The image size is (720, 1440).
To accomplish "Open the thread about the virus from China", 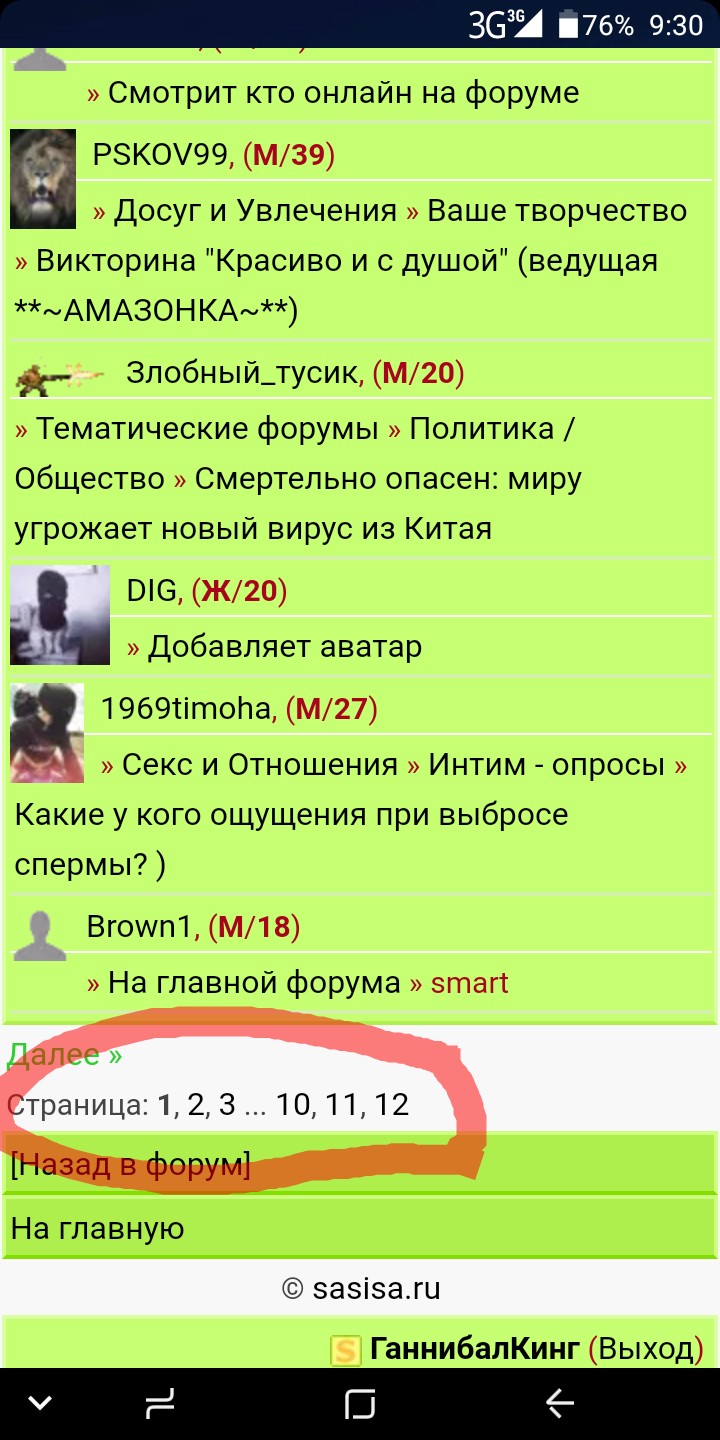I will click(298, 503).
